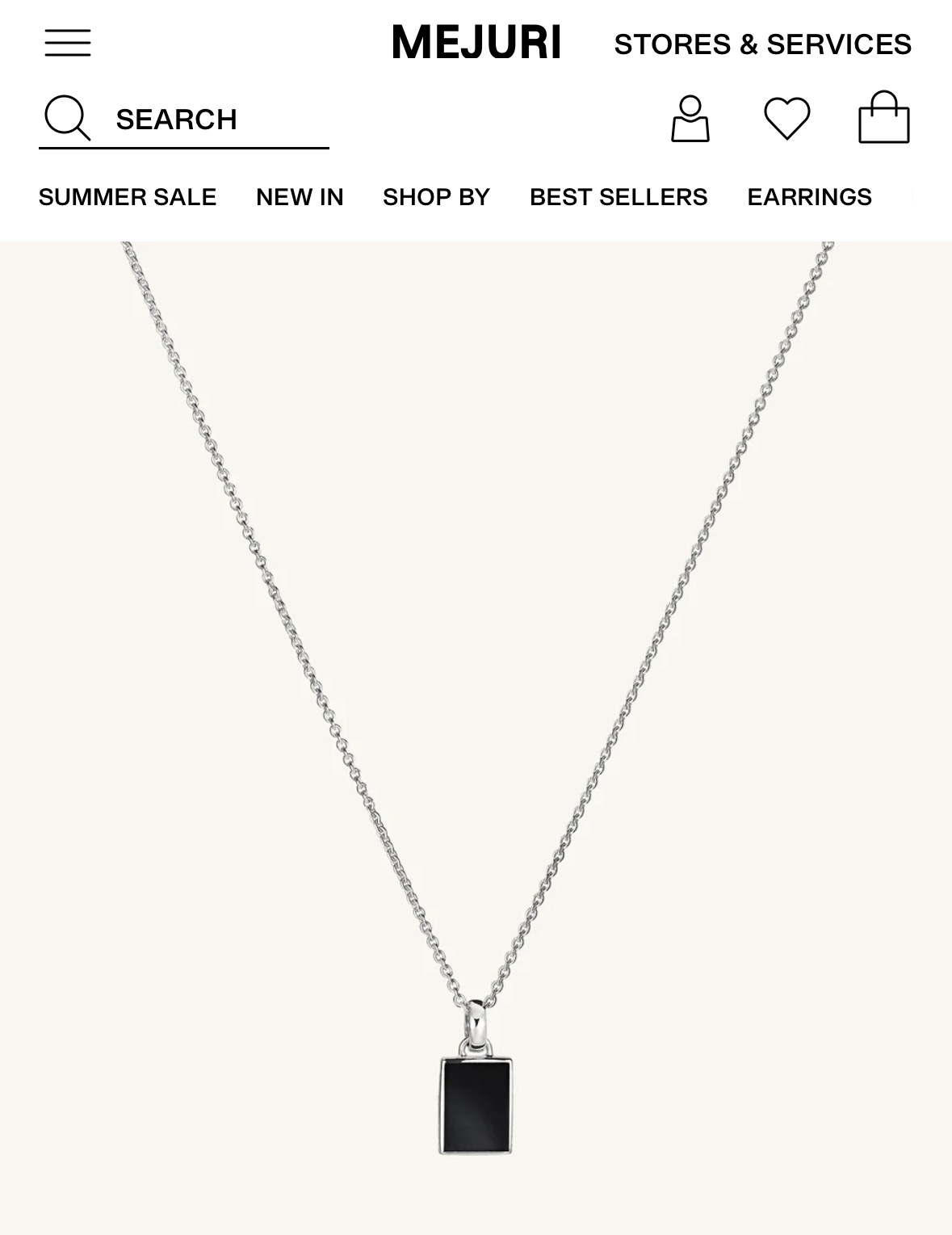Go to the Mejuri homepage

point(476,43)
